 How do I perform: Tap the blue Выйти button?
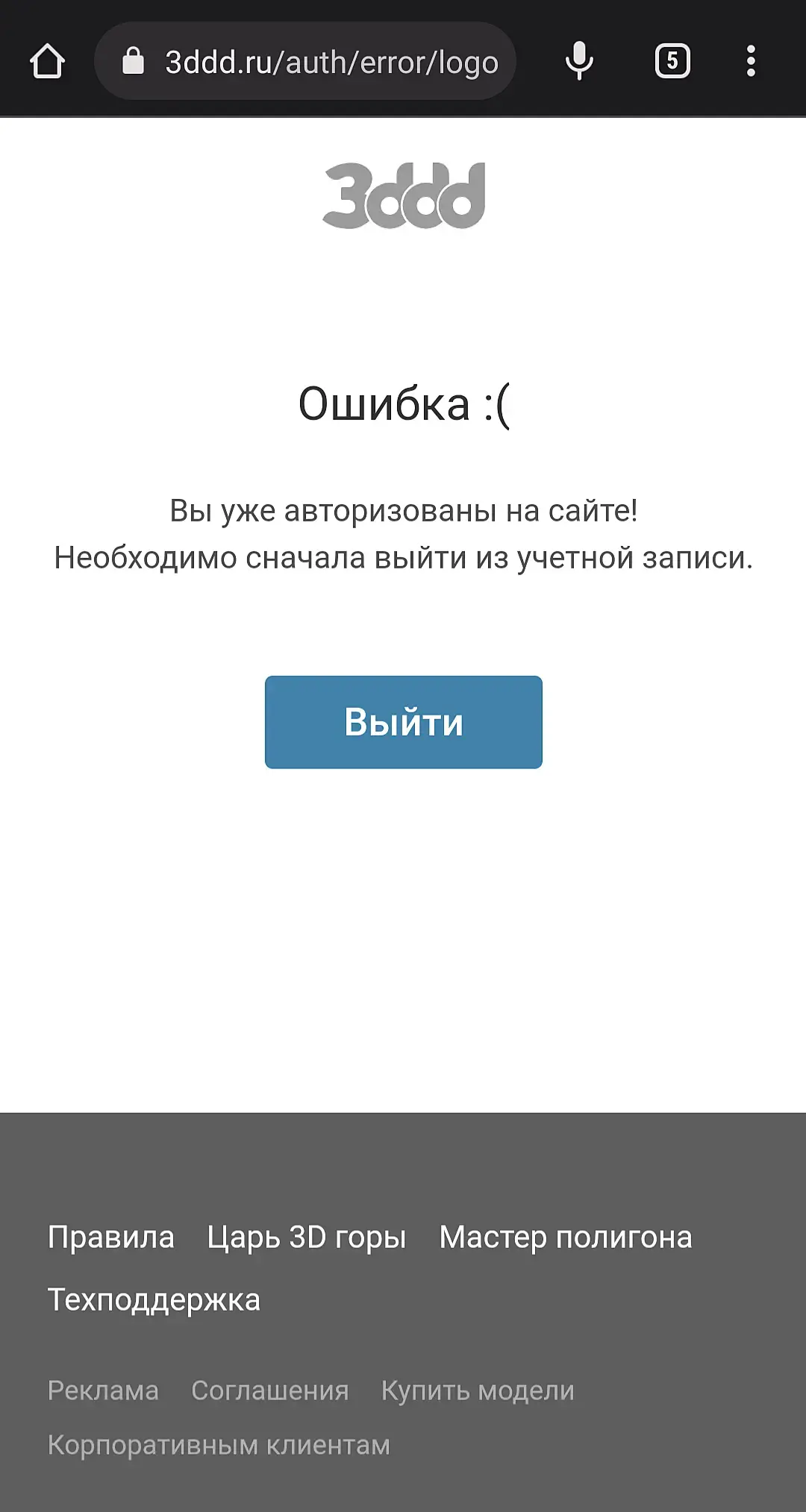[x=403, y=722]
